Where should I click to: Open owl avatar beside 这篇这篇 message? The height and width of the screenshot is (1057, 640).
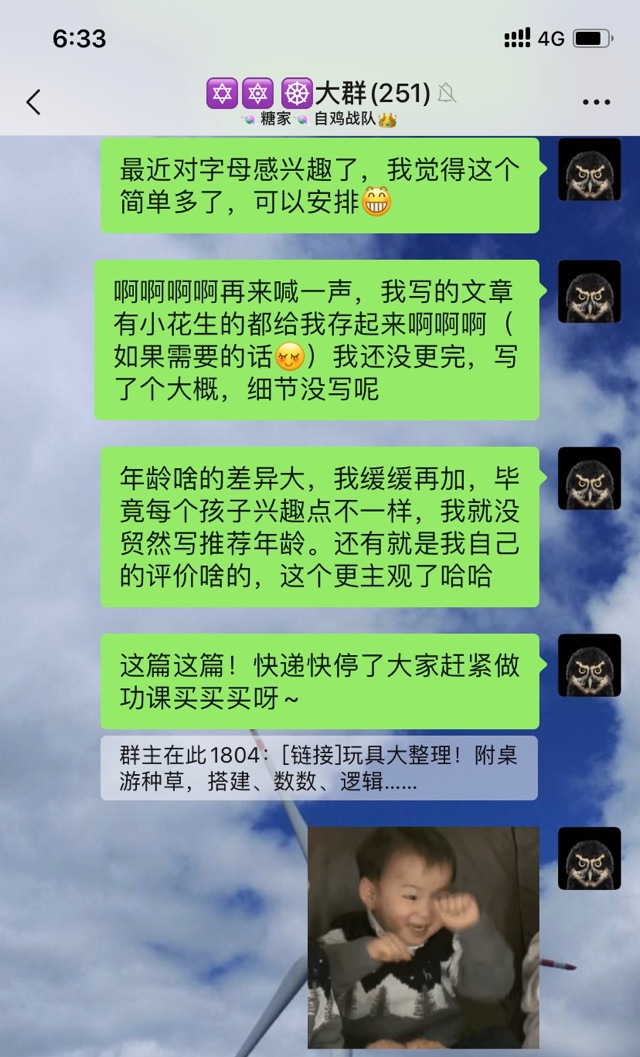point(589,665)
